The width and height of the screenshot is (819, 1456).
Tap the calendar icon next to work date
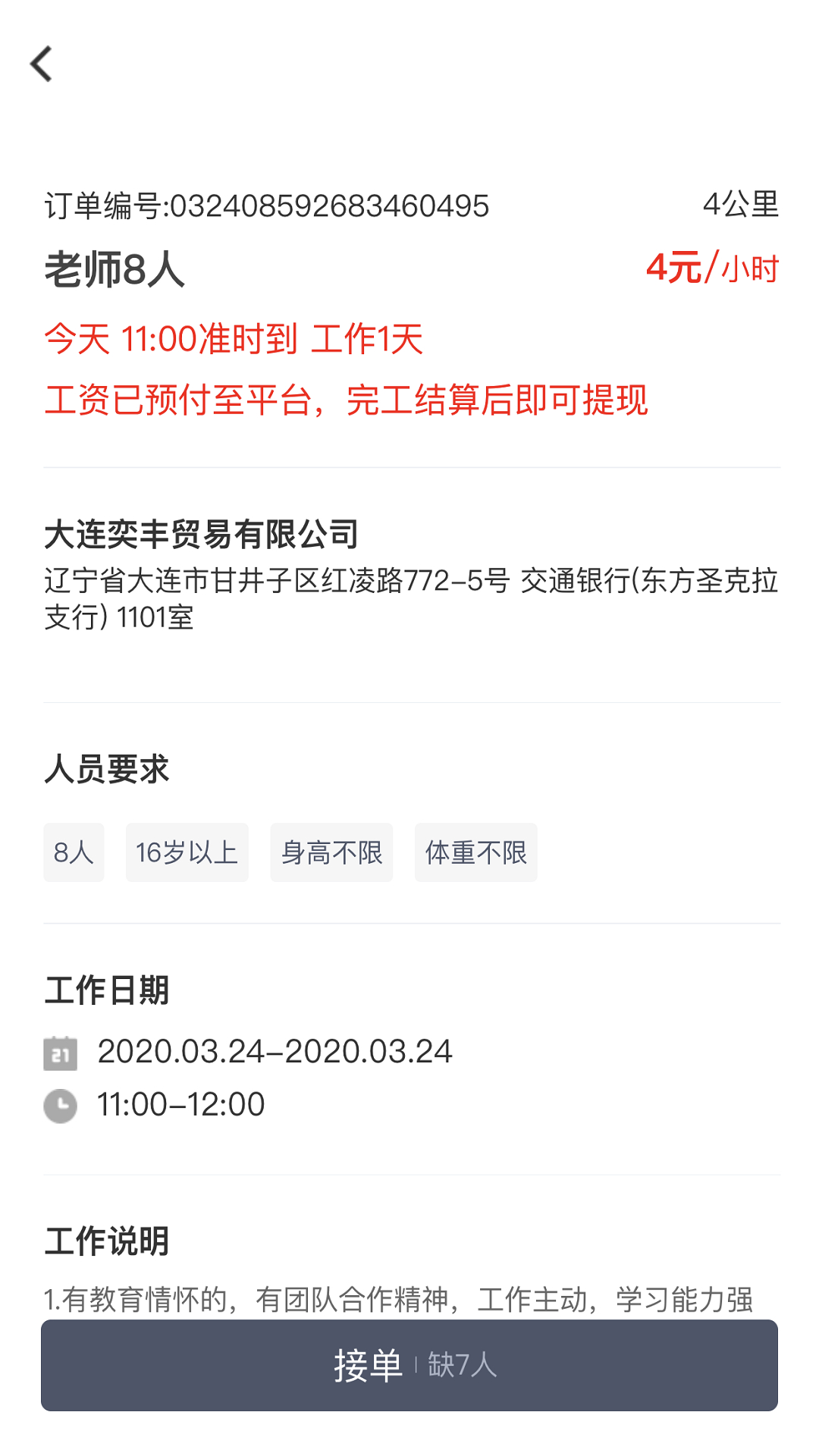click(x=61, y=1053)
